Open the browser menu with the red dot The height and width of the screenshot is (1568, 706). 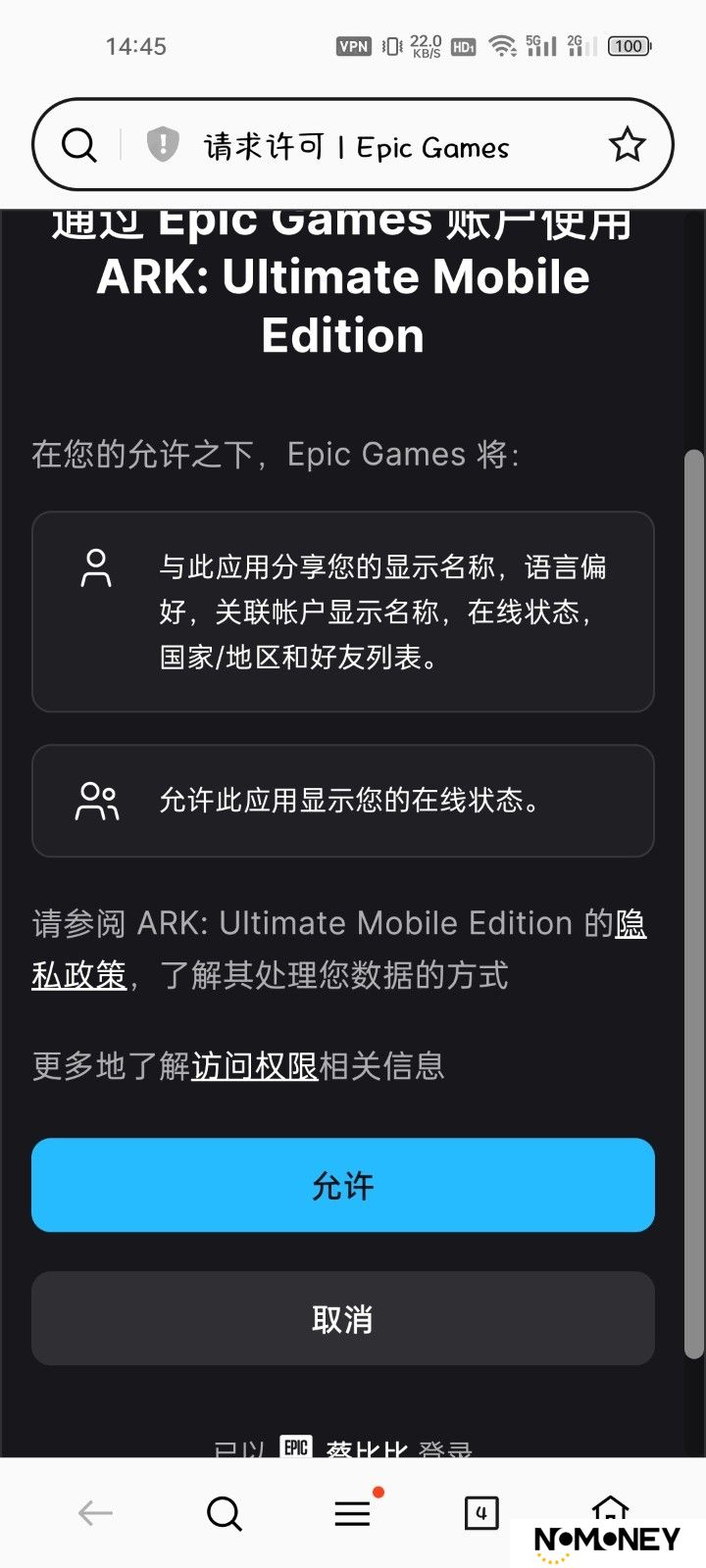pyautogui.click(x=353, y=1513)
